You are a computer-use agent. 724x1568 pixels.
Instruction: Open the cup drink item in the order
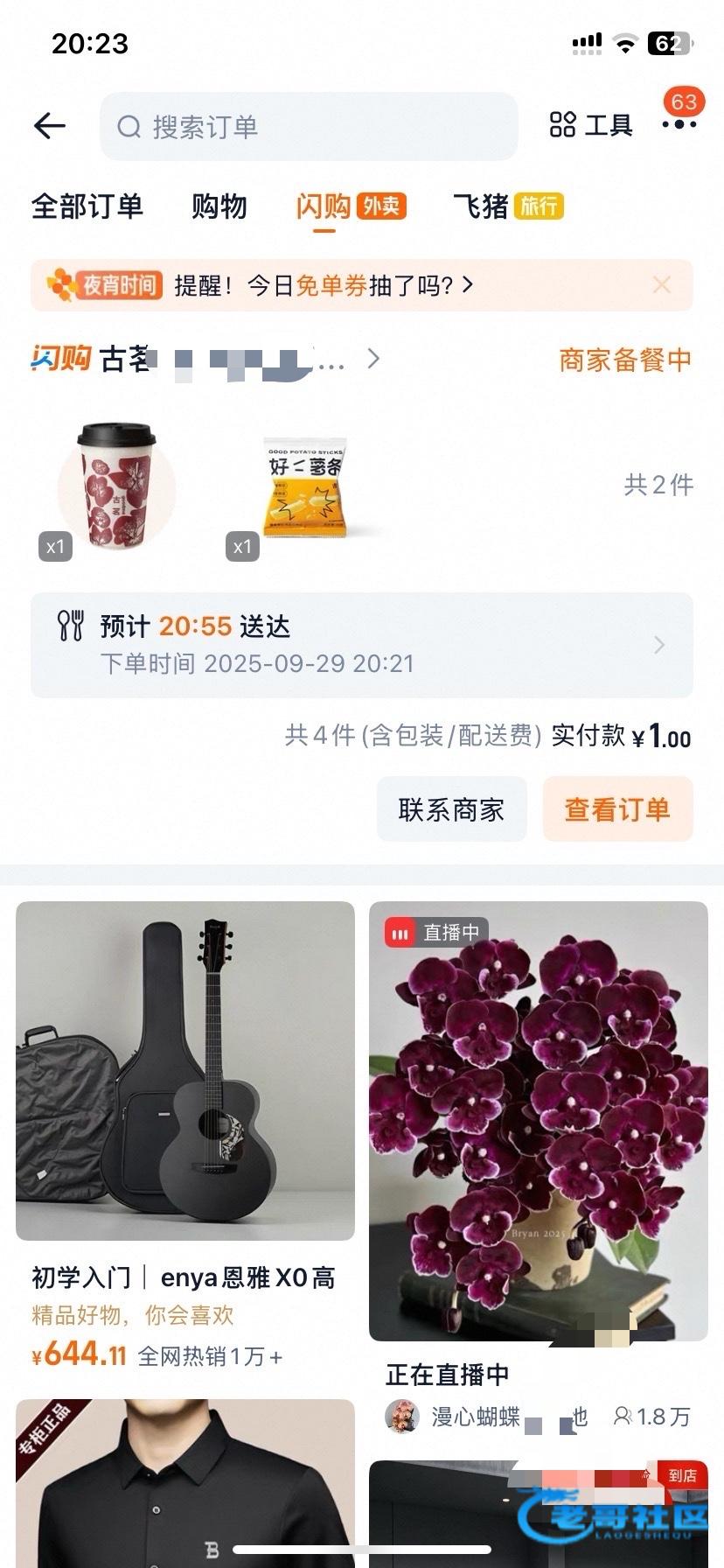point(115,486)
